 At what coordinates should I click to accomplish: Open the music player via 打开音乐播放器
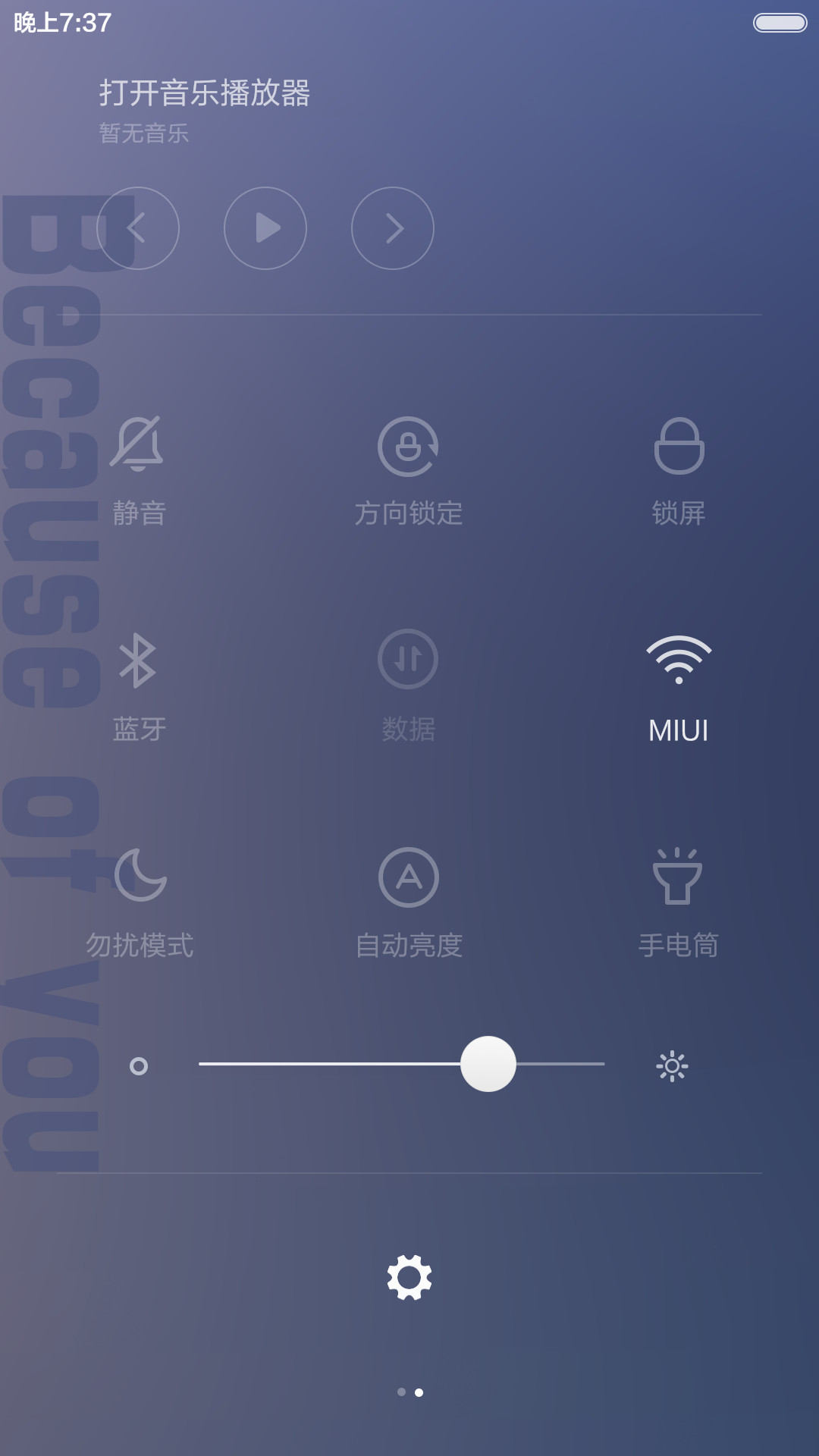pos(205,93)
